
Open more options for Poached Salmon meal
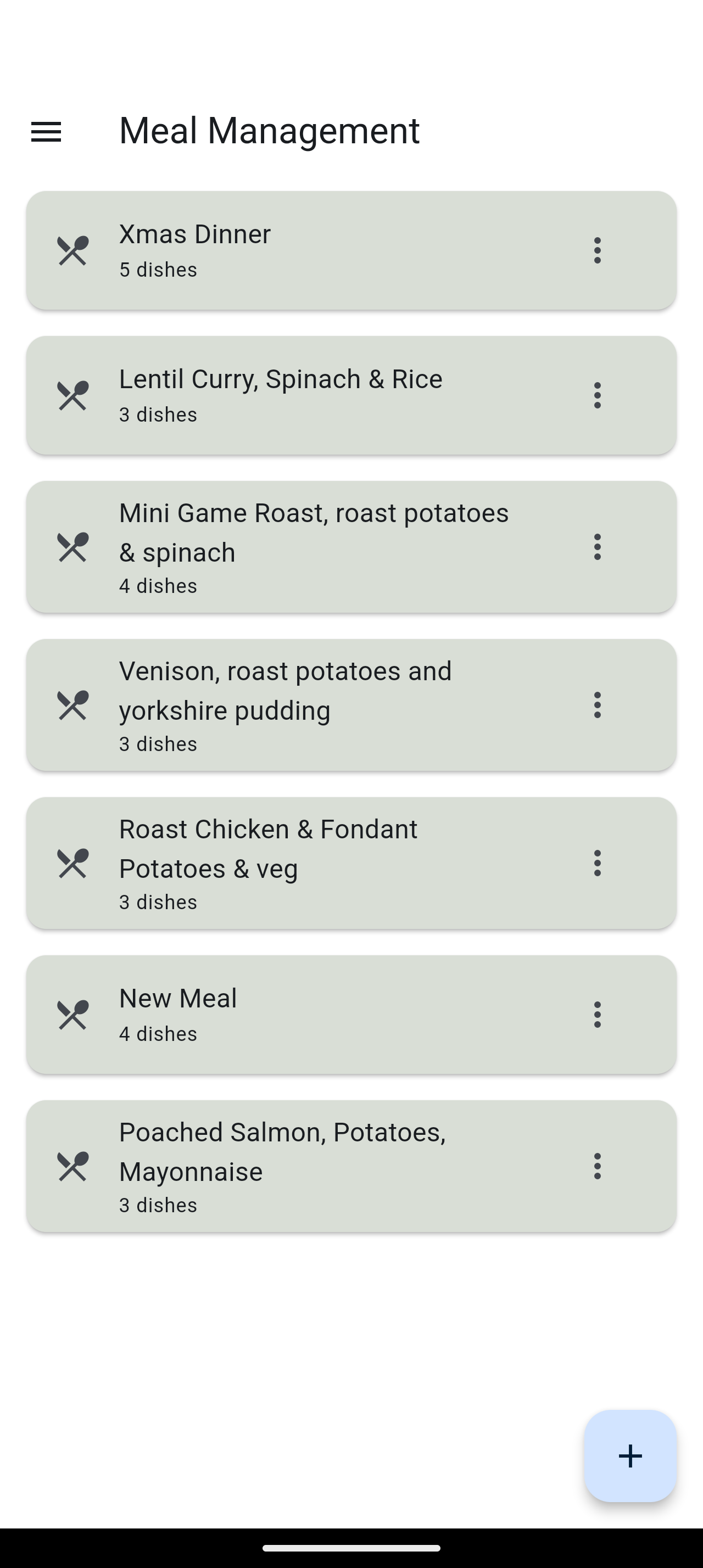click(x=597, y=1166)
